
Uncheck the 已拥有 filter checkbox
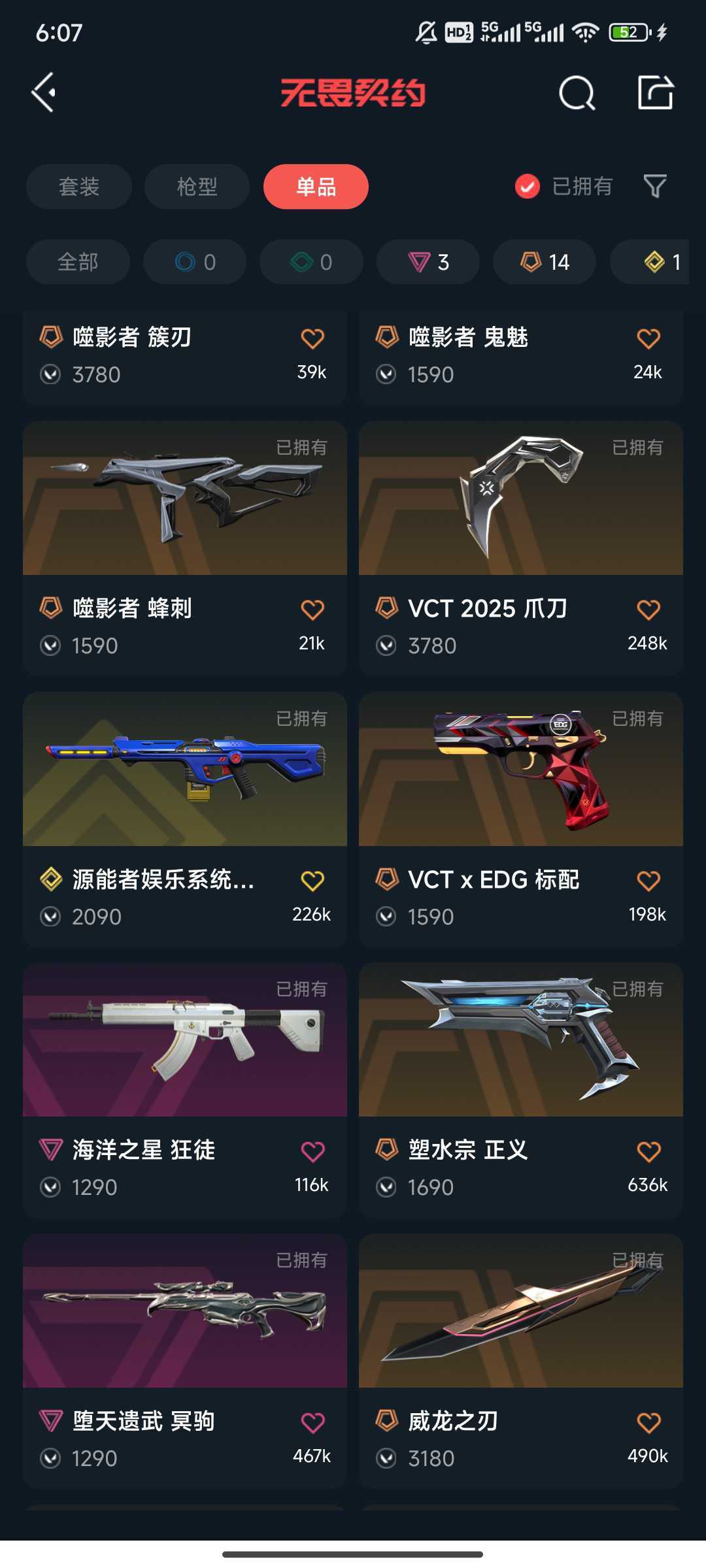[528, 187]
